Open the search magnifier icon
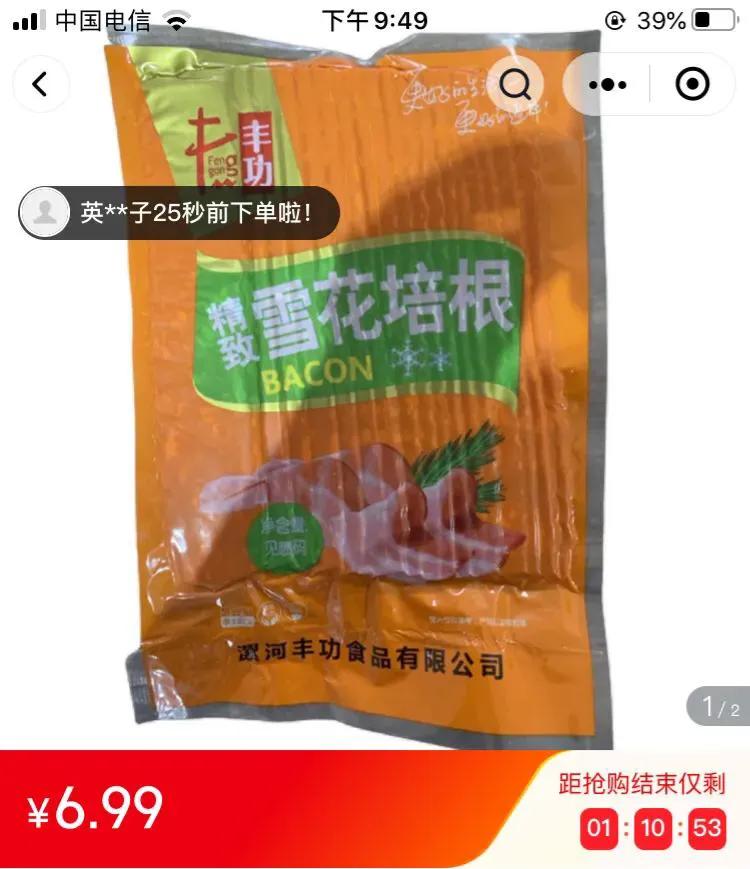 517,84
